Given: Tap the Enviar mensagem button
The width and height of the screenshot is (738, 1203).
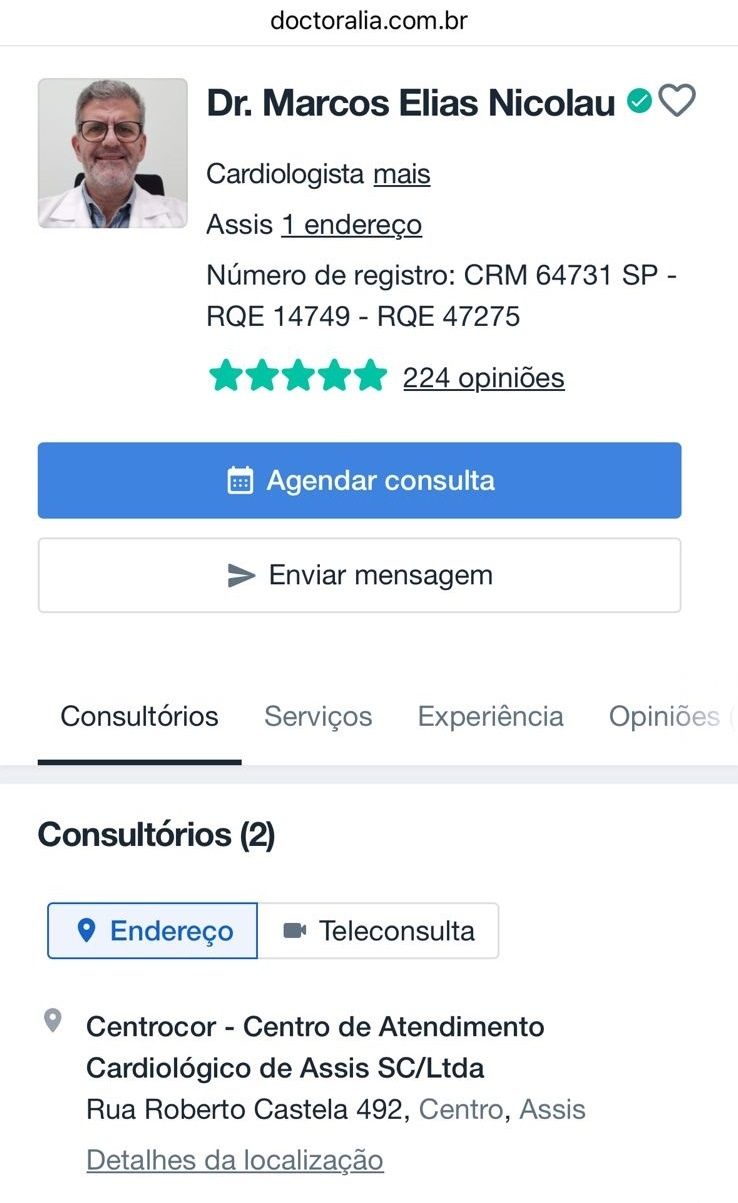Looking at the screenshot, I should 359,575.
